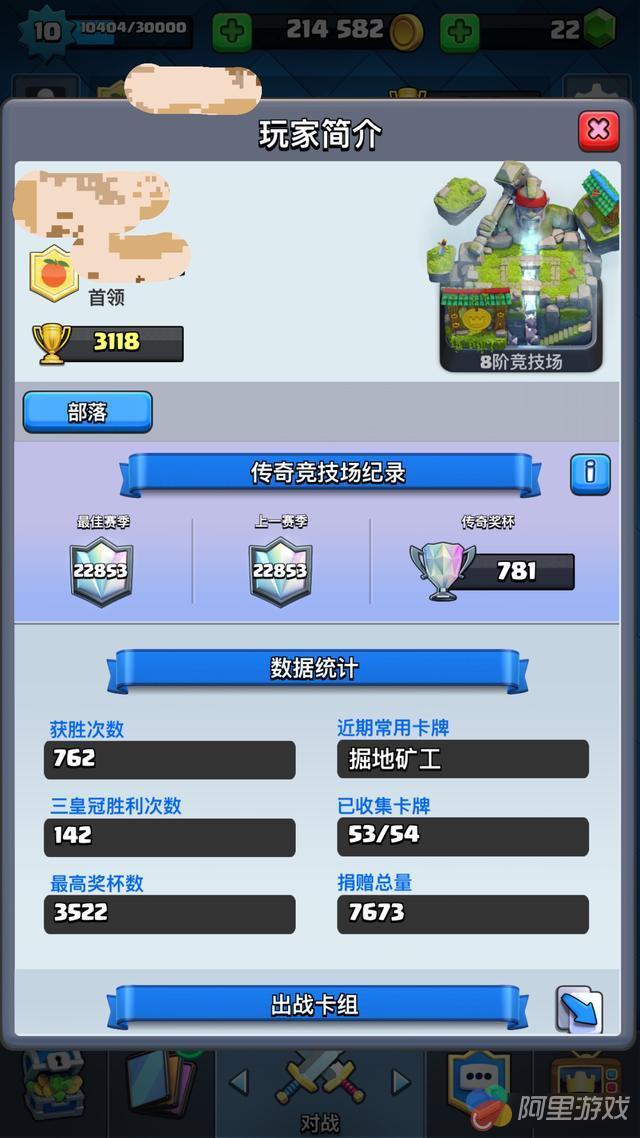The width and height of the screenshot is (640, 1138).
Task: Switch to the cards collection tab
Action: [158, 1083]
